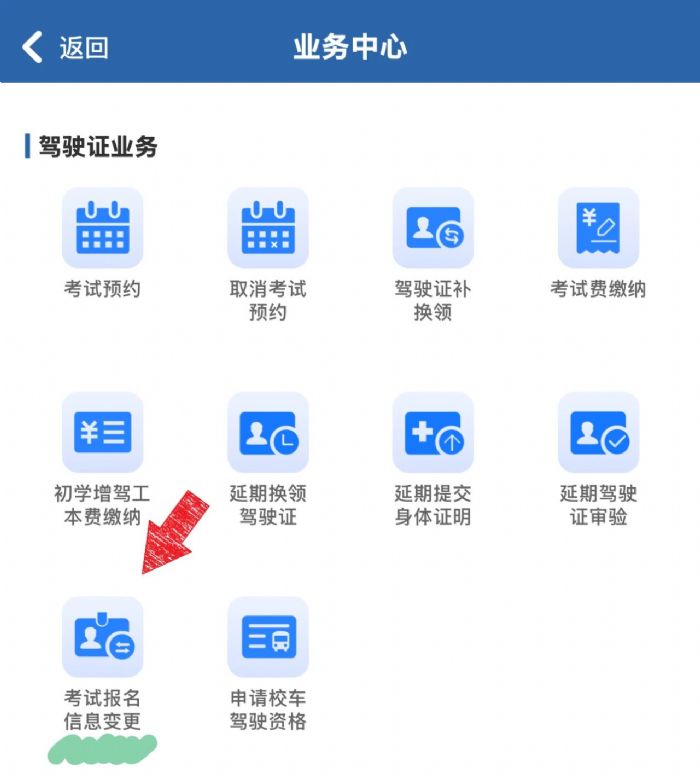The image size is (700, 784).
Task: Open 延期驾驶证审验
Action: point(598,432)
